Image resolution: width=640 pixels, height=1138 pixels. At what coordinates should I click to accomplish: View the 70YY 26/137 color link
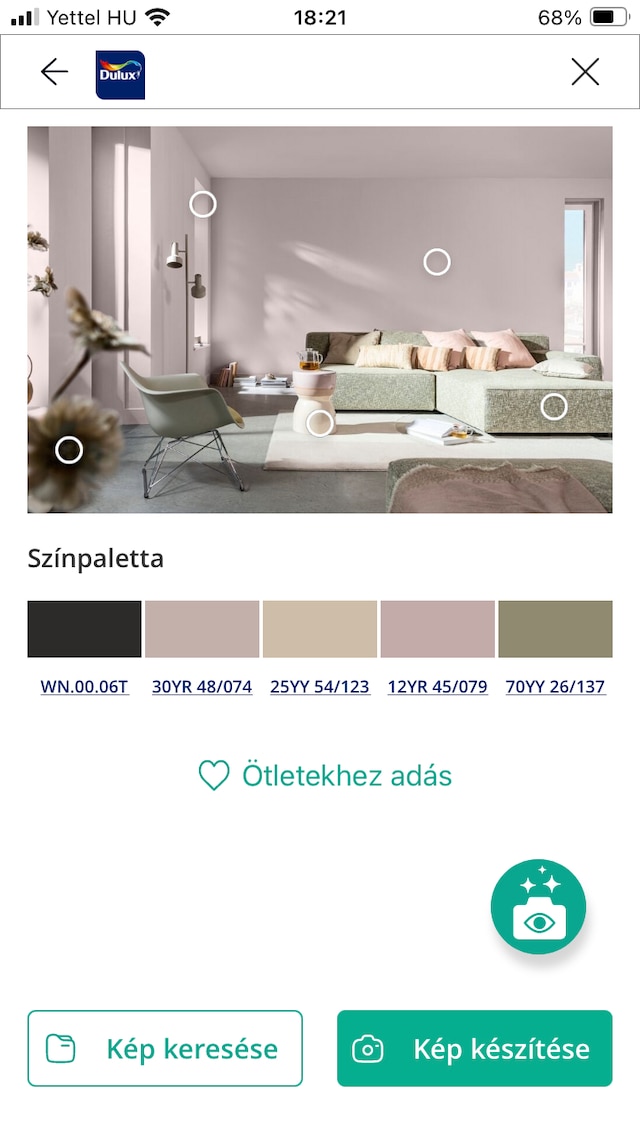click(x=555, y=687)
